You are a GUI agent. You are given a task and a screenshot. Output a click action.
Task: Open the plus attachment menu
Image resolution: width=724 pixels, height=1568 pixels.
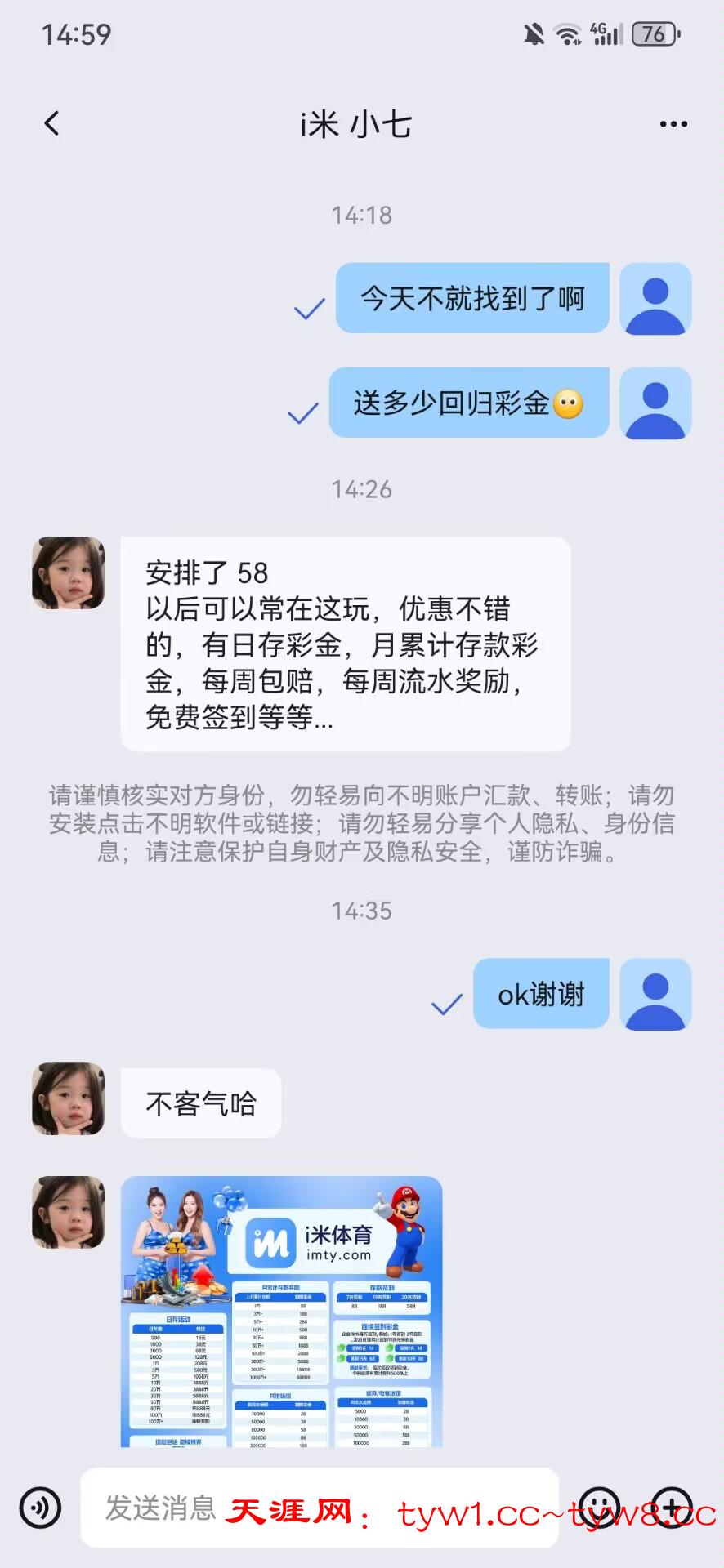pos(672,1508)
